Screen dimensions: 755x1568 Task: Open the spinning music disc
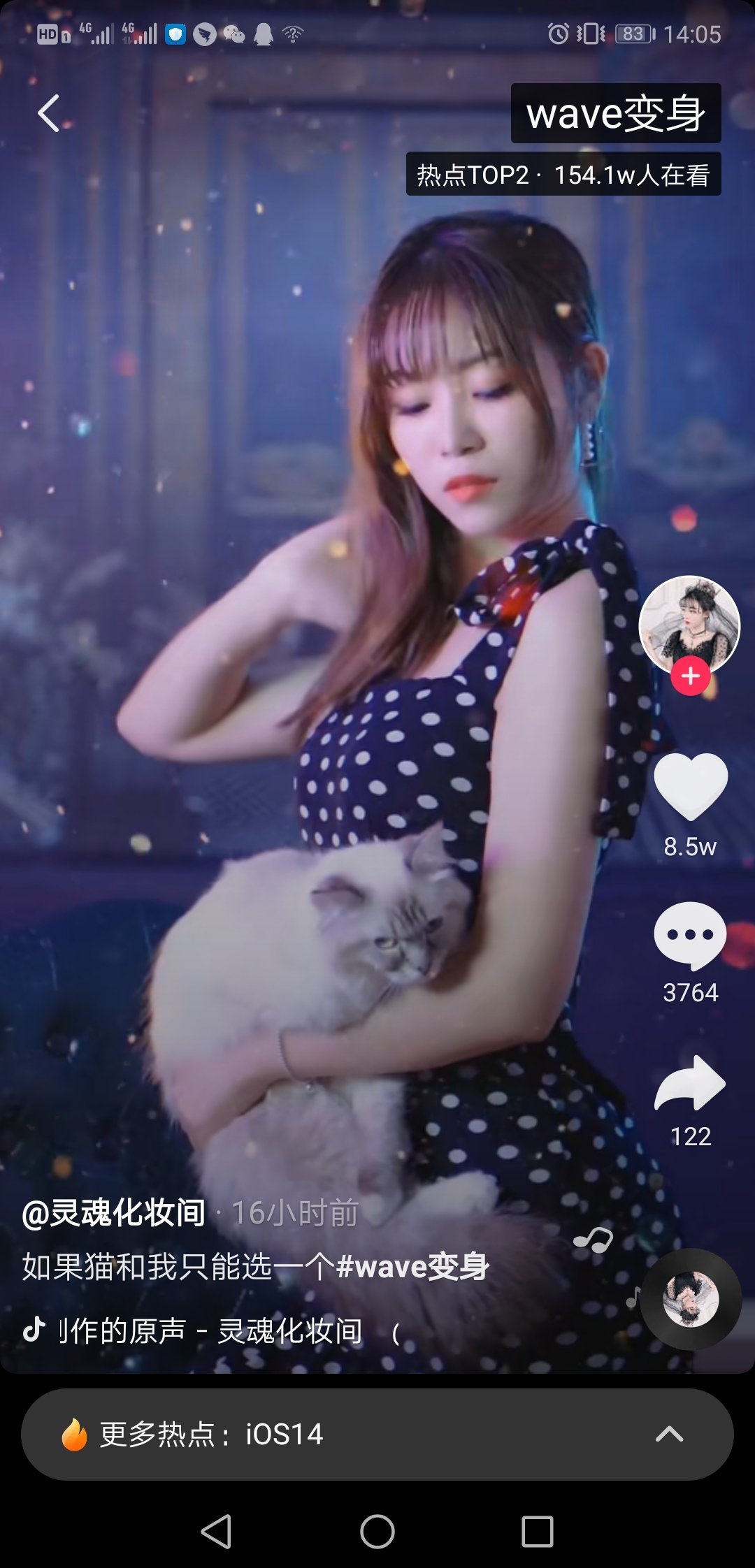(691, 1299)
